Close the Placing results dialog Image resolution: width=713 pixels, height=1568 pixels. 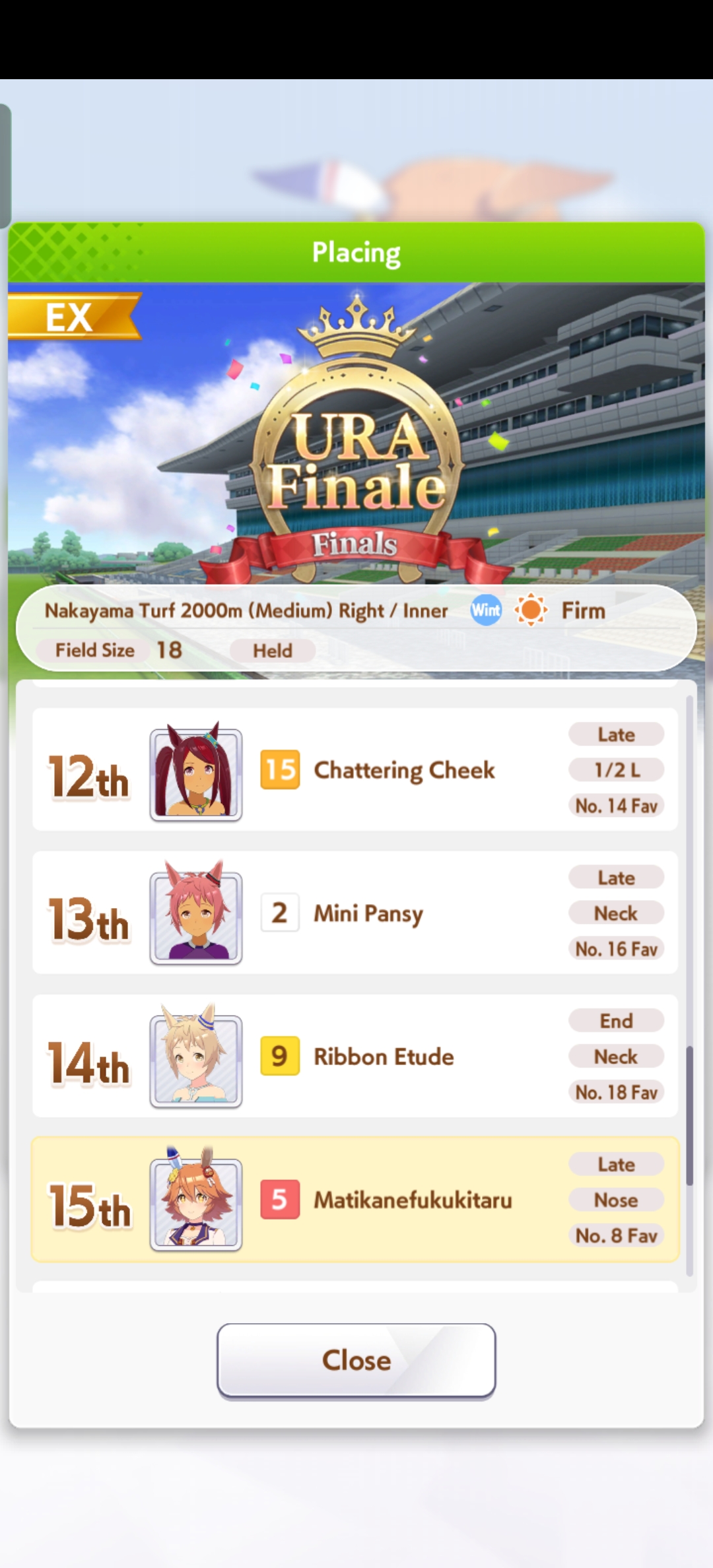[x=356, y=1360]
